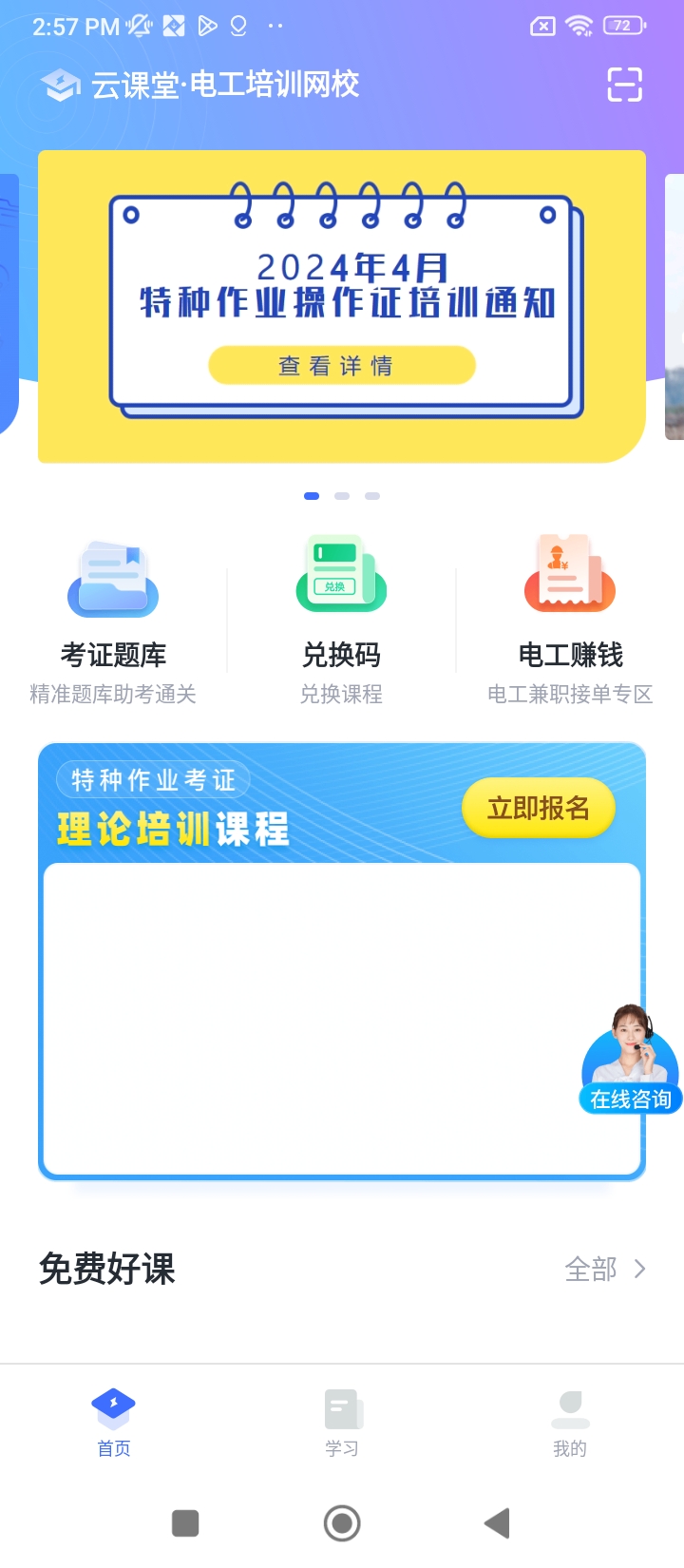Select the 首页 home tab
The width and height of the screenshot is (684, 1568).
coord(114,1423)
